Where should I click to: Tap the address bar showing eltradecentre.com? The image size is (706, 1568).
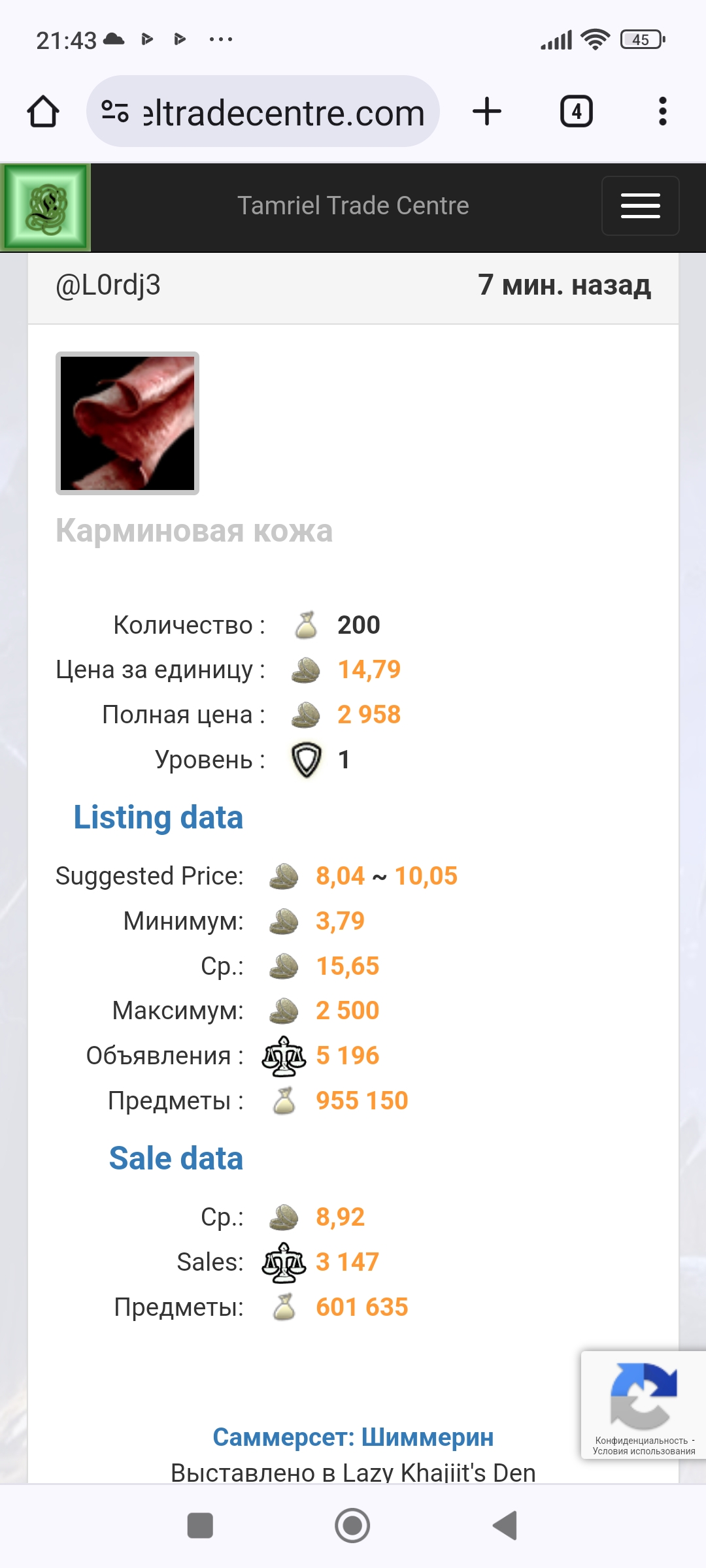263,111
